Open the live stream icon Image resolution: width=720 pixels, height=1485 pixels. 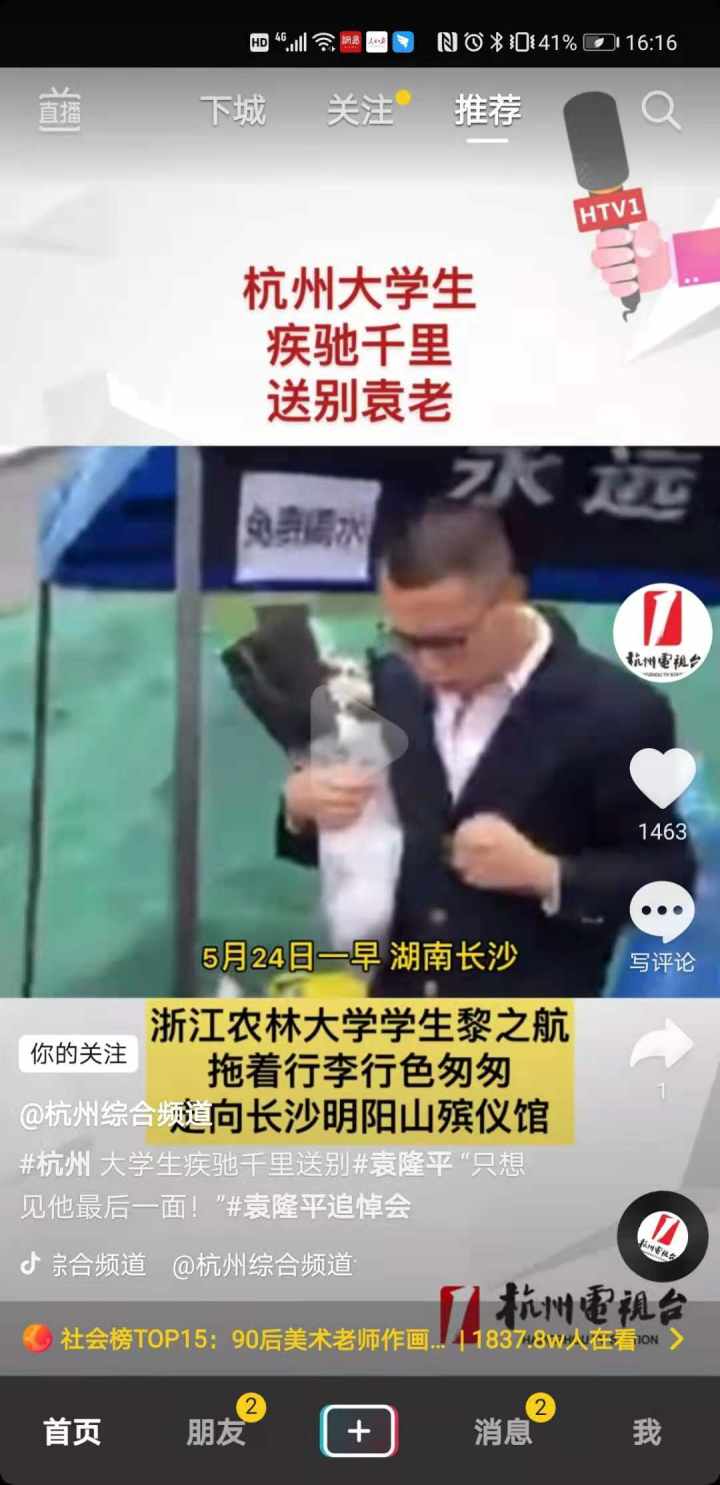(x=59, y=110)
